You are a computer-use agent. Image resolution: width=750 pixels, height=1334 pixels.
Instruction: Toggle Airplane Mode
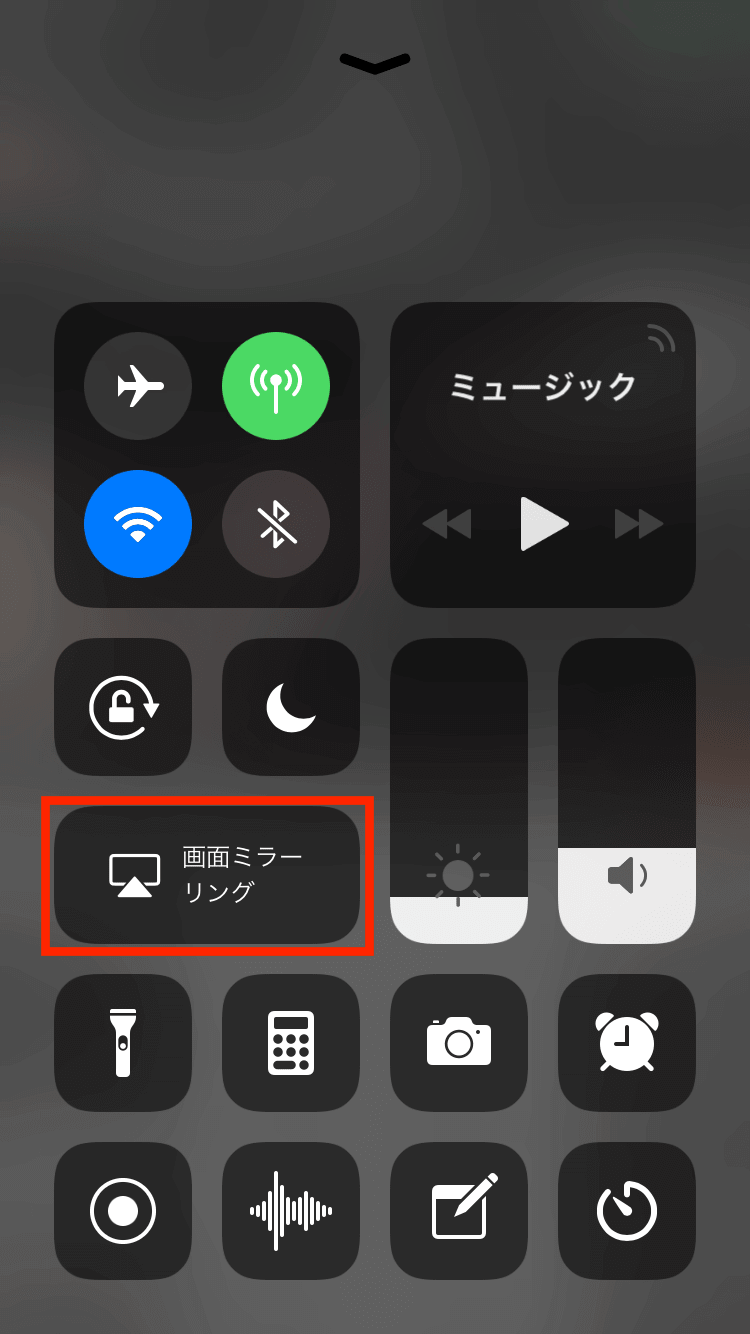(138, 386)
